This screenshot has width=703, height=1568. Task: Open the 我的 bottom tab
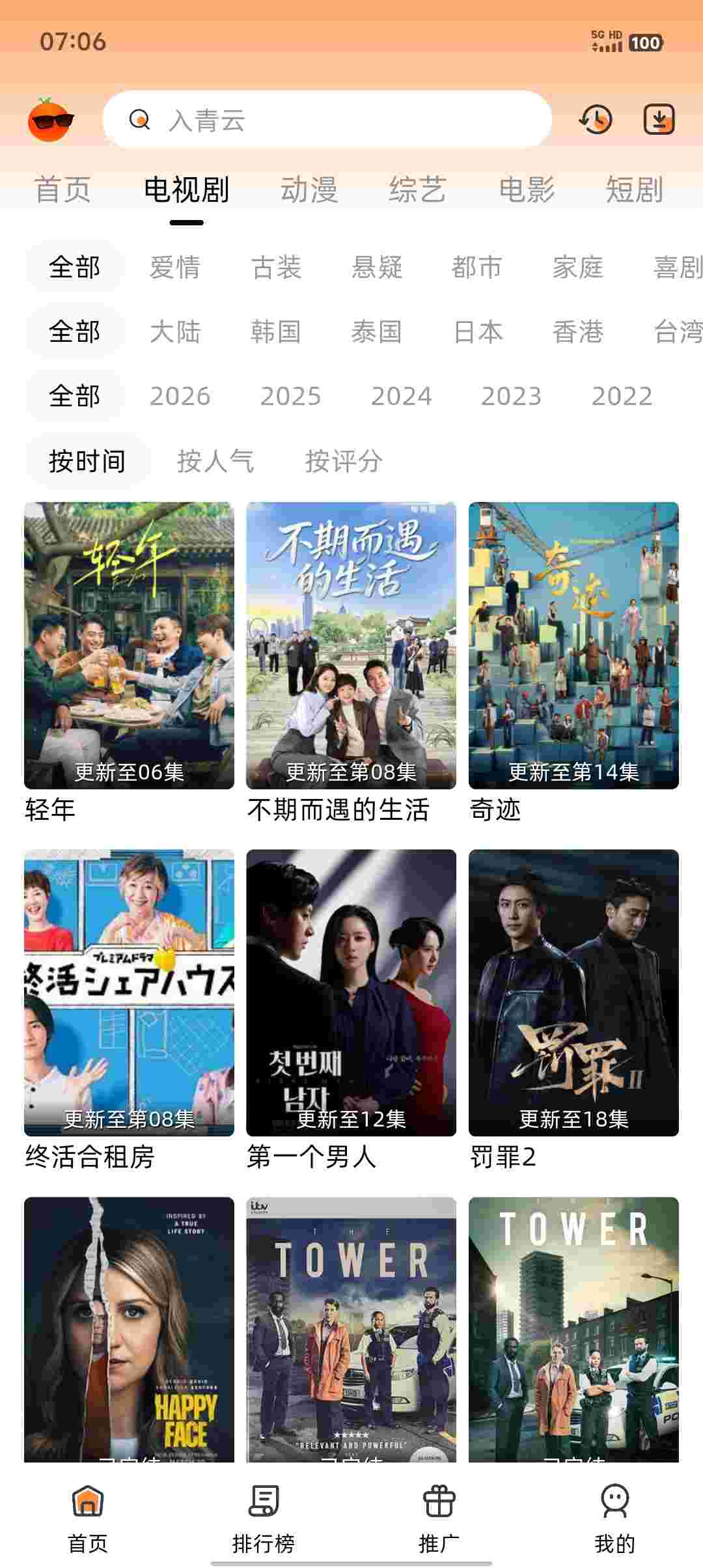[x=614, y=1517]
